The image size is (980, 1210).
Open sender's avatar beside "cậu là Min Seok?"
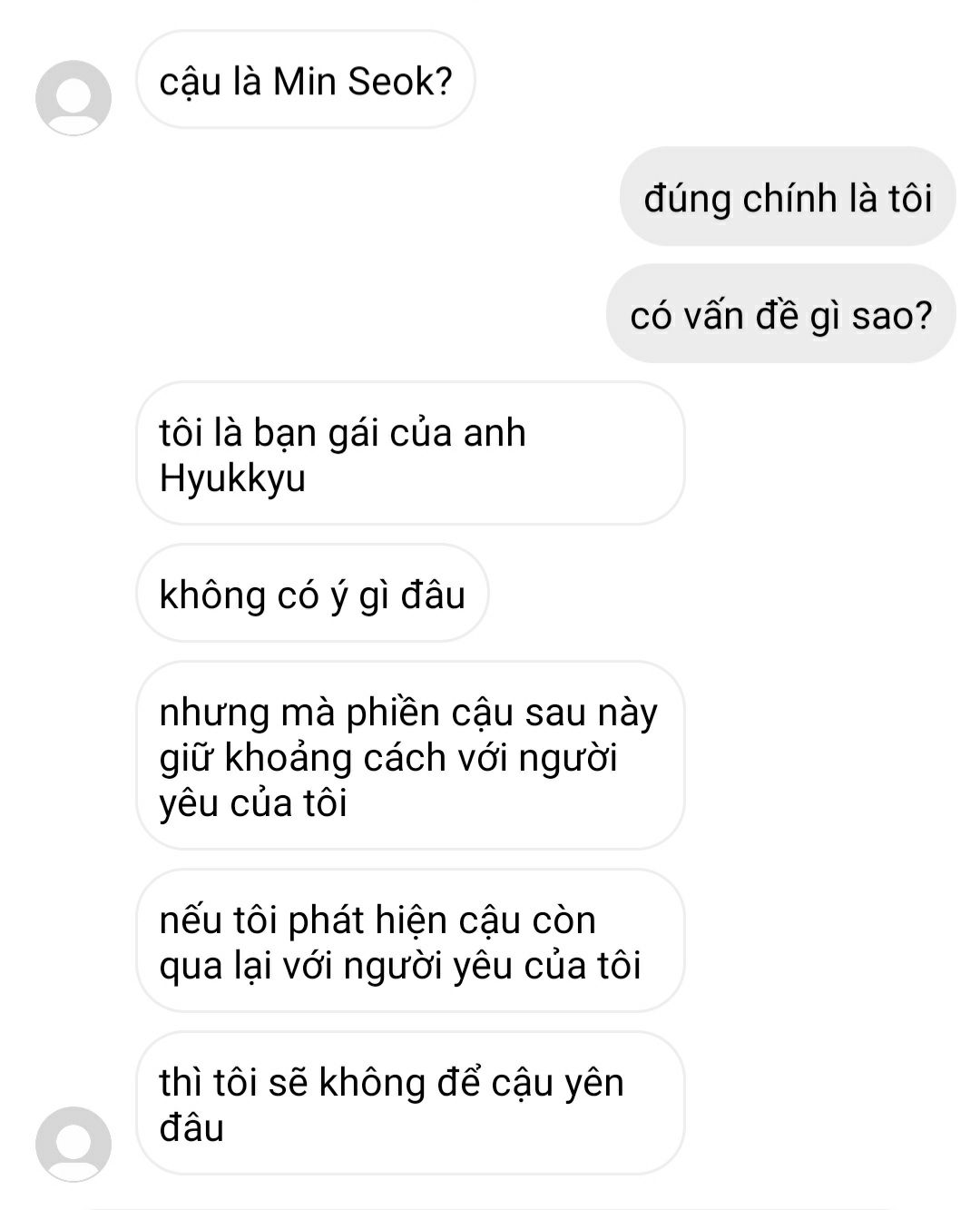tap(73, 98)
